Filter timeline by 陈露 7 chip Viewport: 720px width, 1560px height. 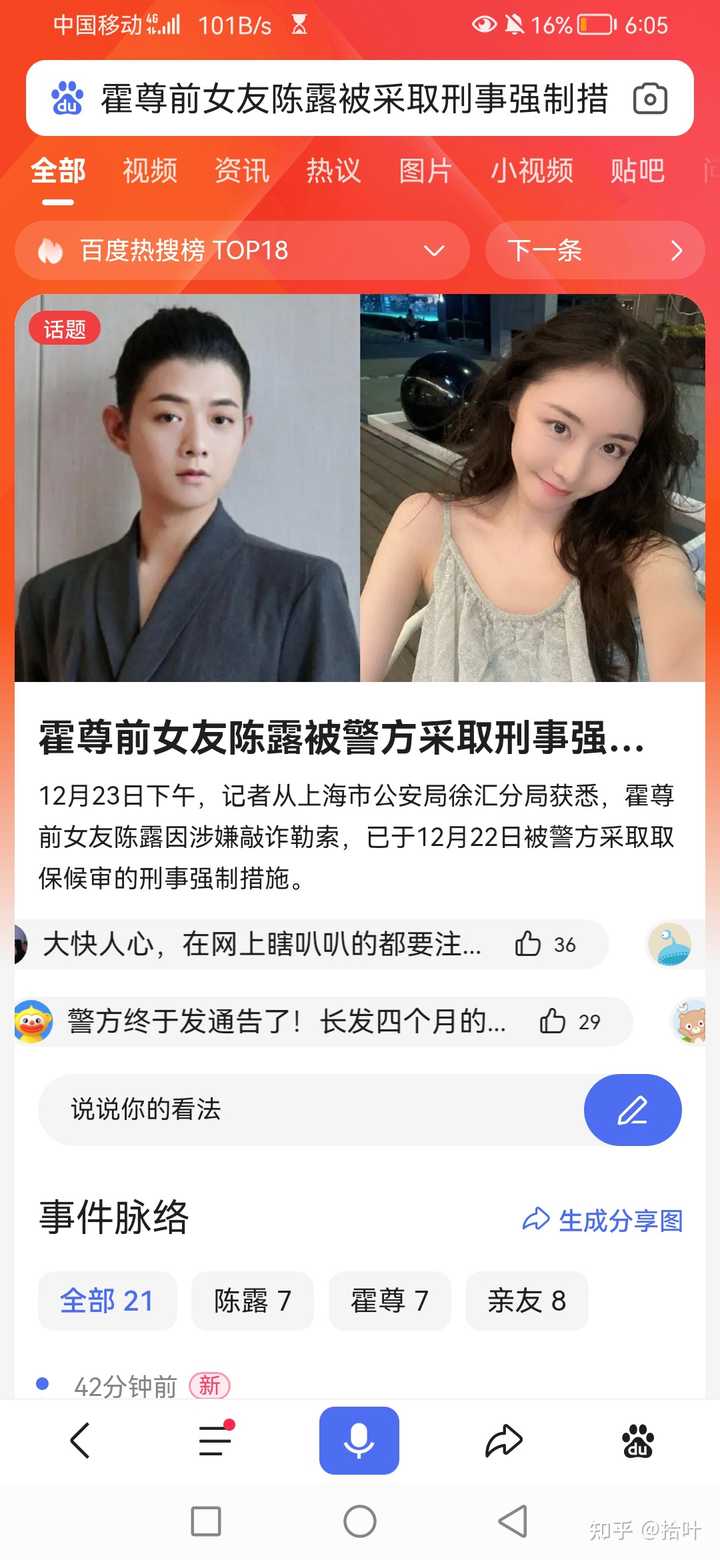click(252, 1301)
